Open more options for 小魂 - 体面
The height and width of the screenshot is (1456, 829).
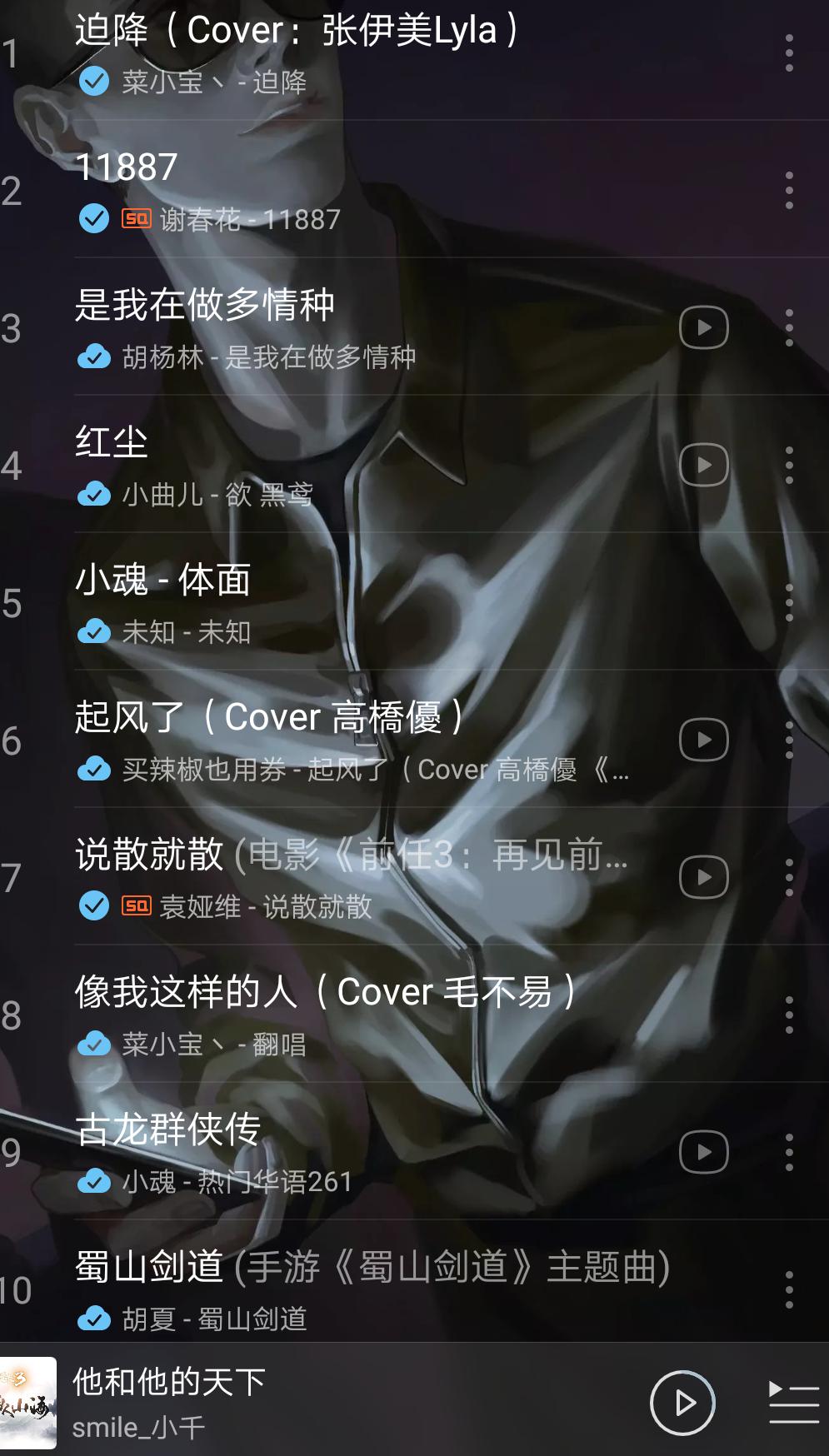pyautogui.click(x=788, y=602)
